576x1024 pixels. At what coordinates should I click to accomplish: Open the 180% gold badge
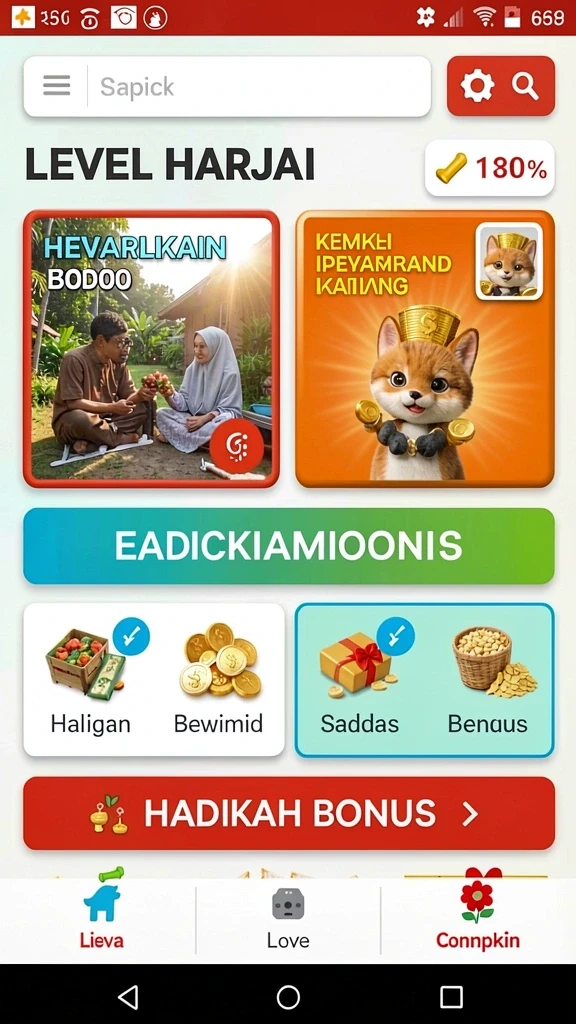(490, 168)
